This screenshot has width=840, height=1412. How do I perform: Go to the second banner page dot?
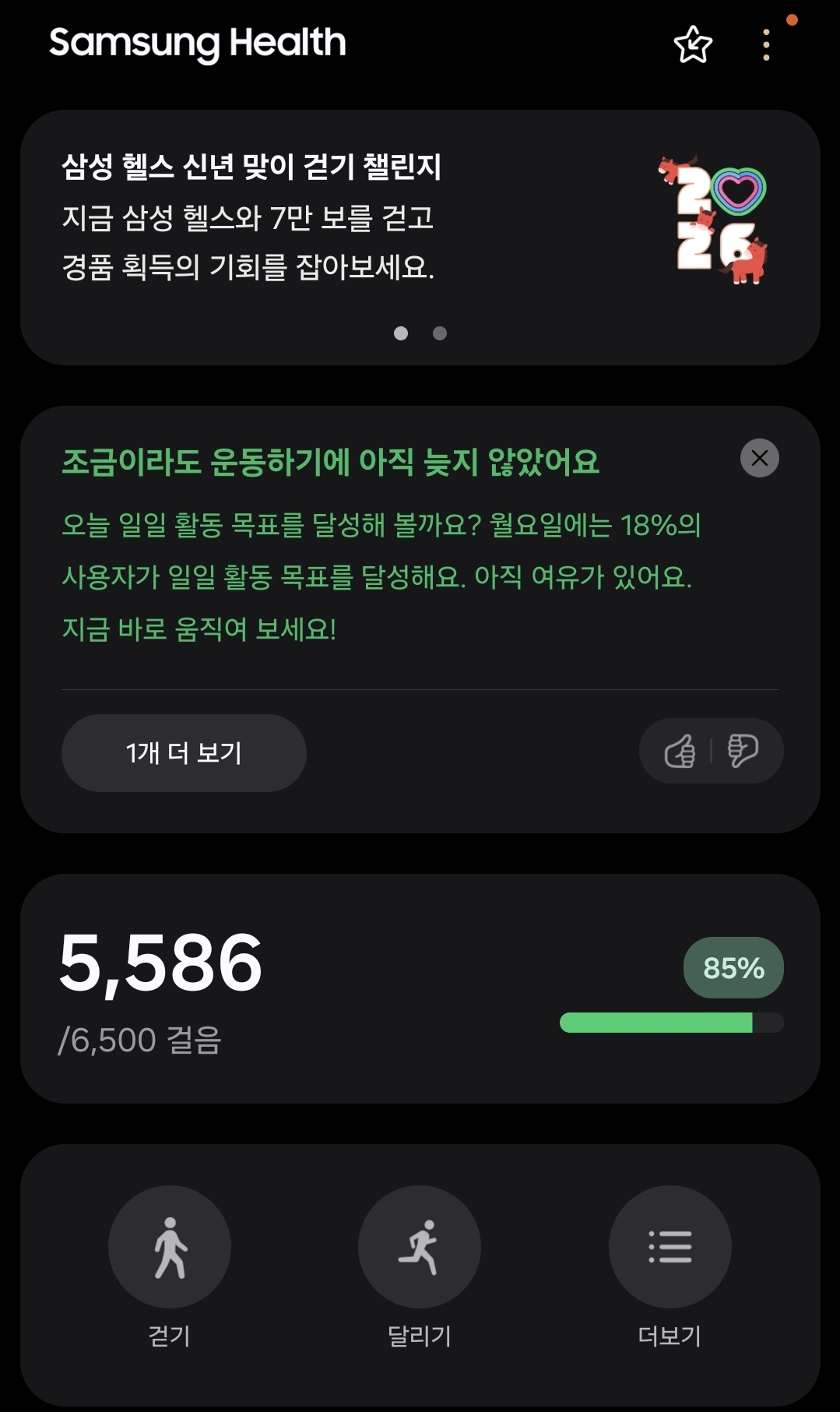pos(440,333)
